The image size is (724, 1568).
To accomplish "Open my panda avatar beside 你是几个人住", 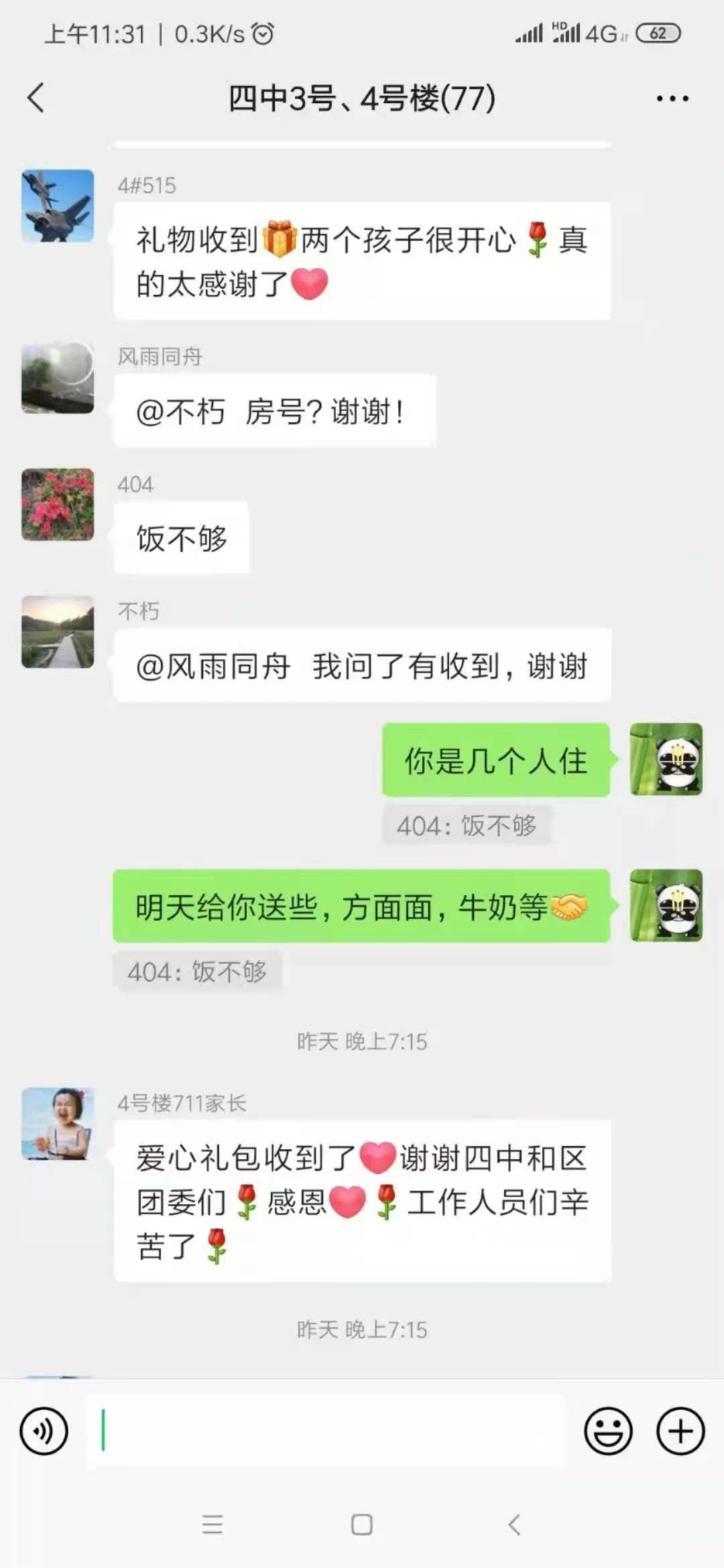I will tap(666, 759).
